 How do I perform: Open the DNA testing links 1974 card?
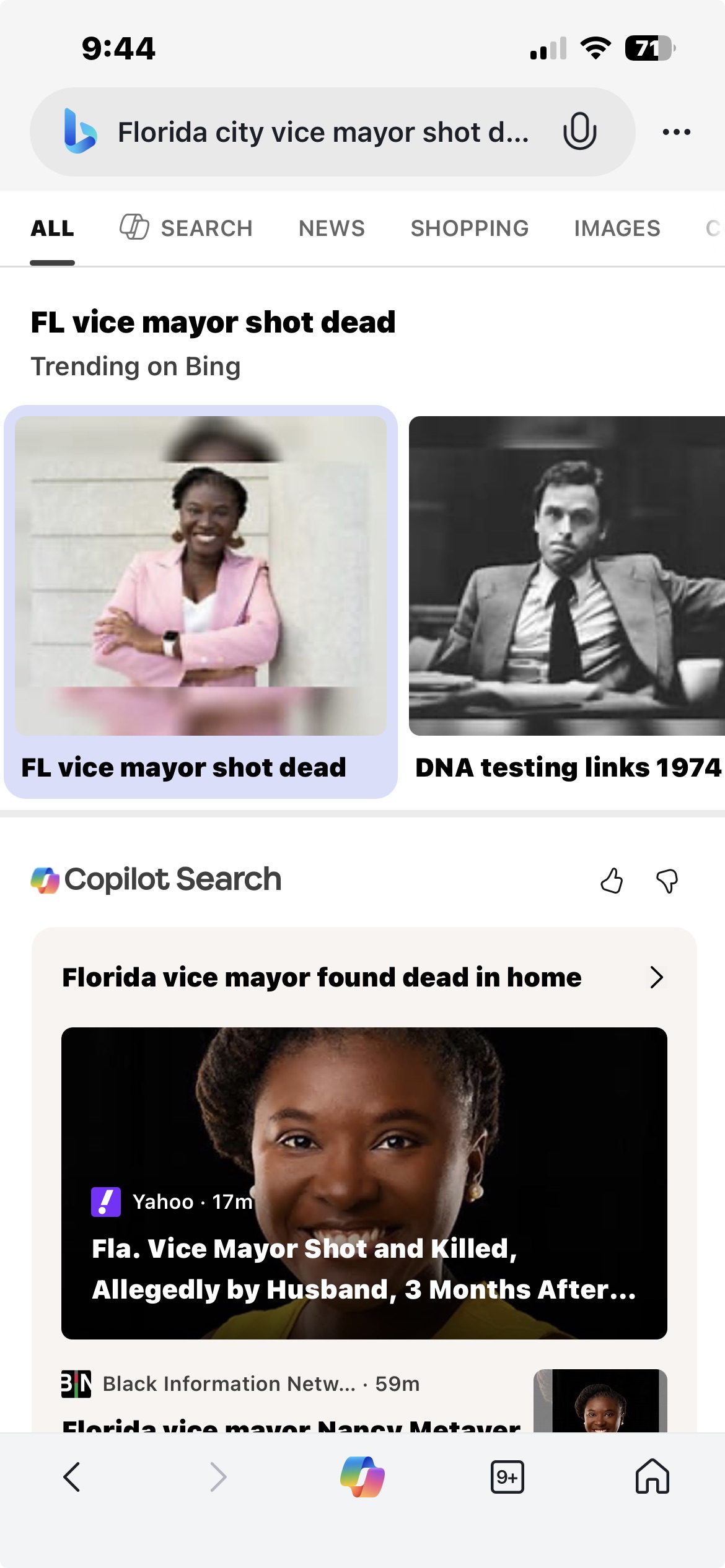tap(566, 601)
